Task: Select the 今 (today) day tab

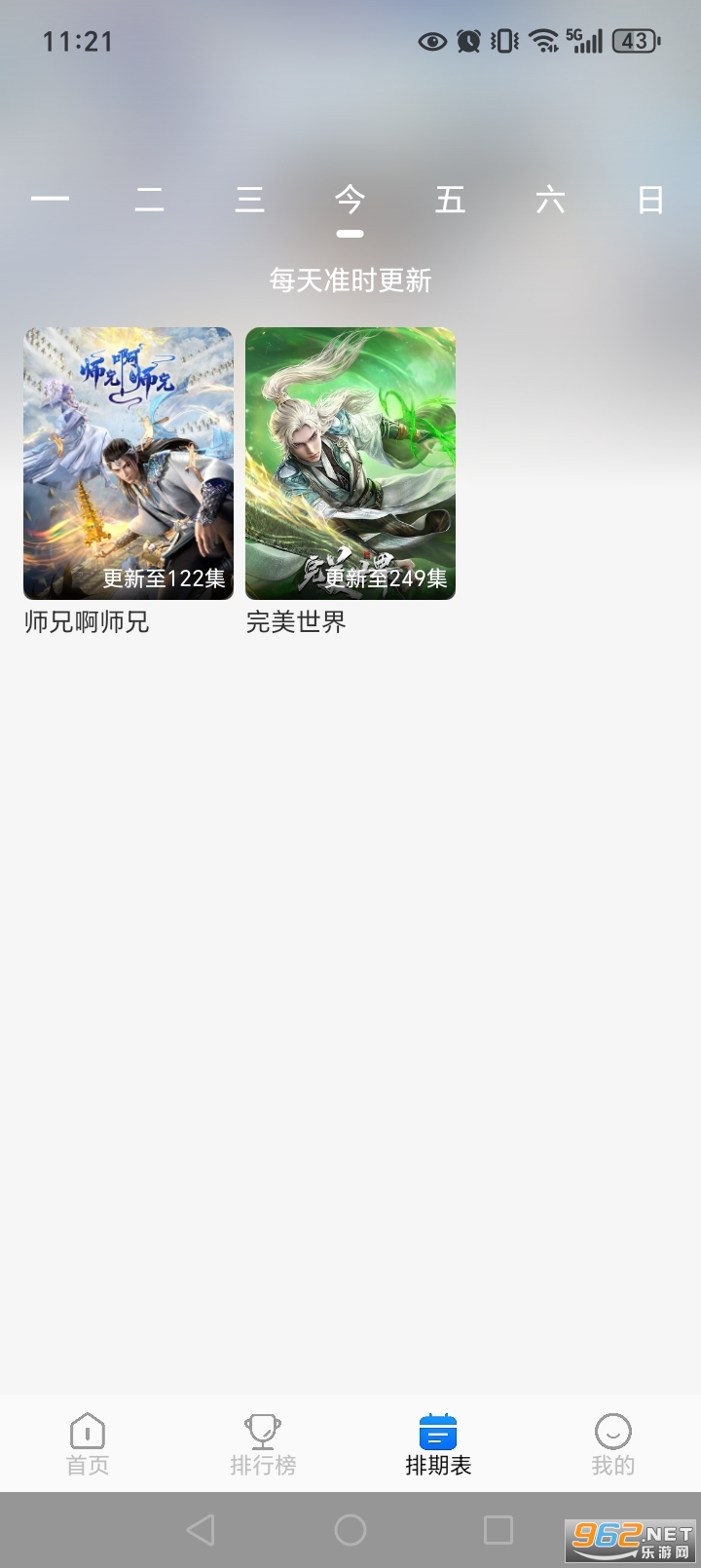Action: (350, 201)
